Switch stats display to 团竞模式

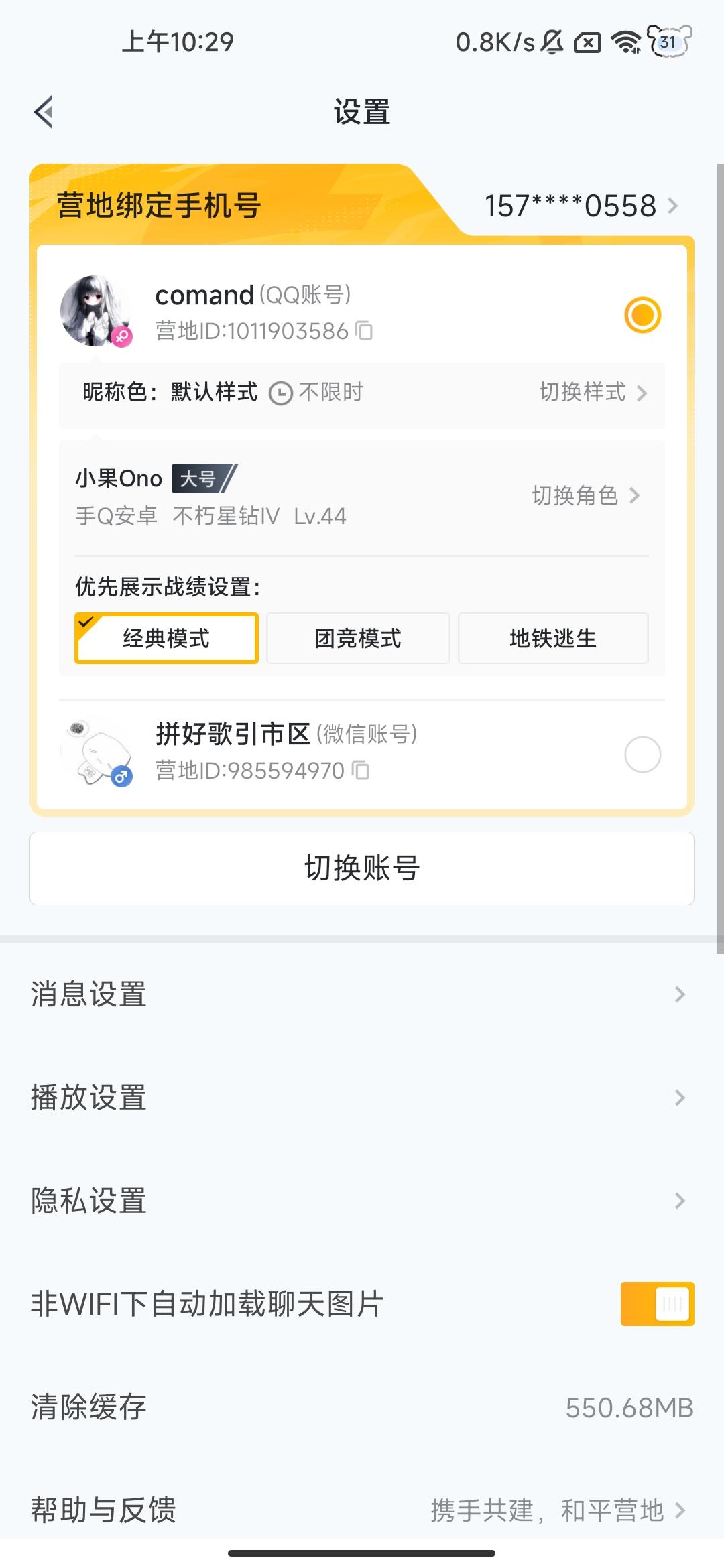(358, 638)
